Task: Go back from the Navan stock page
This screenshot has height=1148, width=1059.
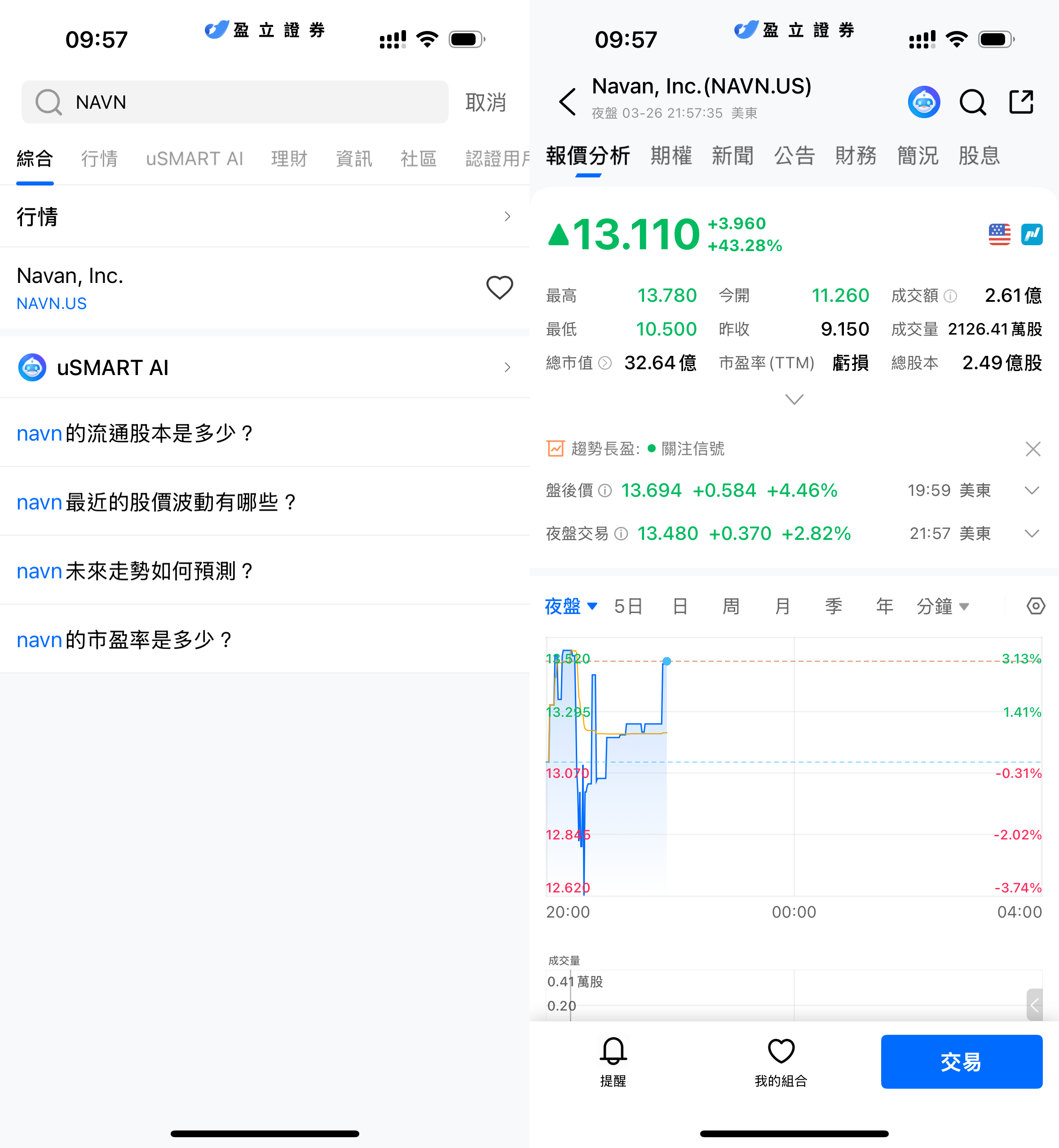Action: (567, 102)
